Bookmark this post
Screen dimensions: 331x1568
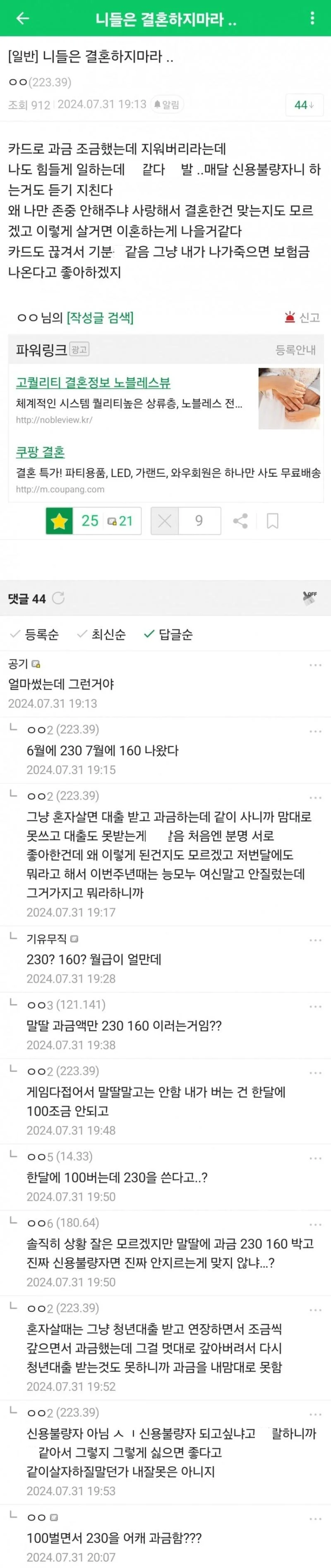(273, 521)
